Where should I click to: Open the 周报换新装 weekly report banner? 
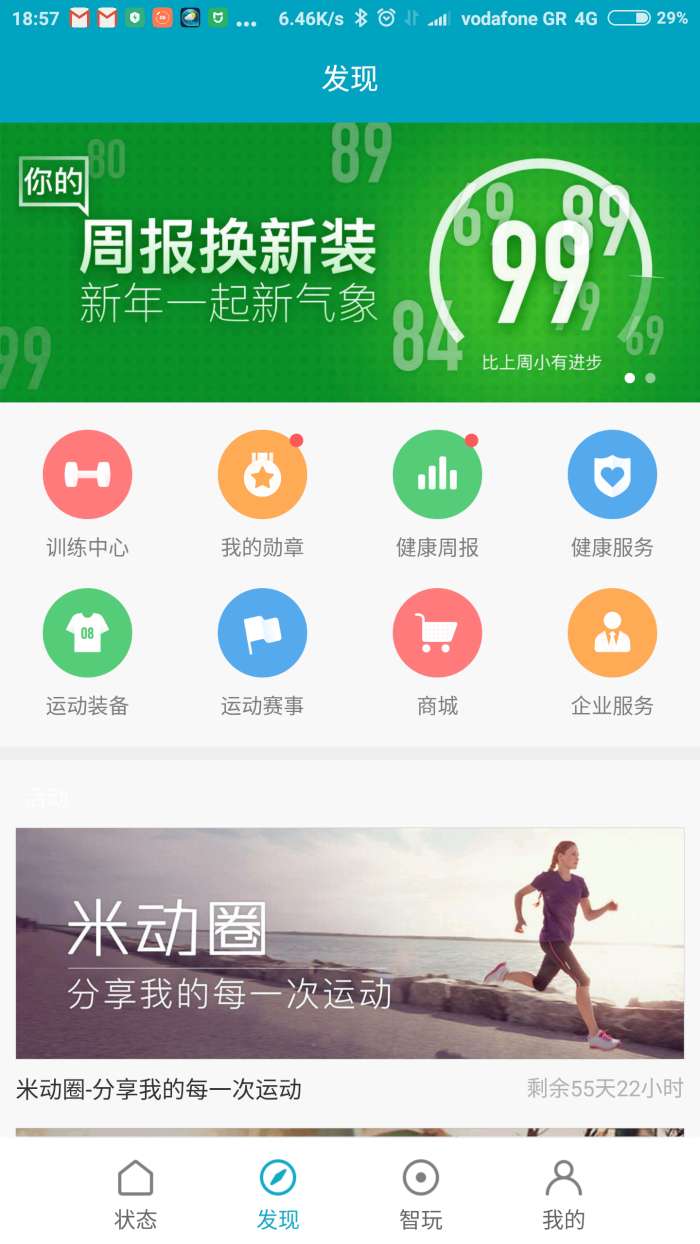point(350,262)
